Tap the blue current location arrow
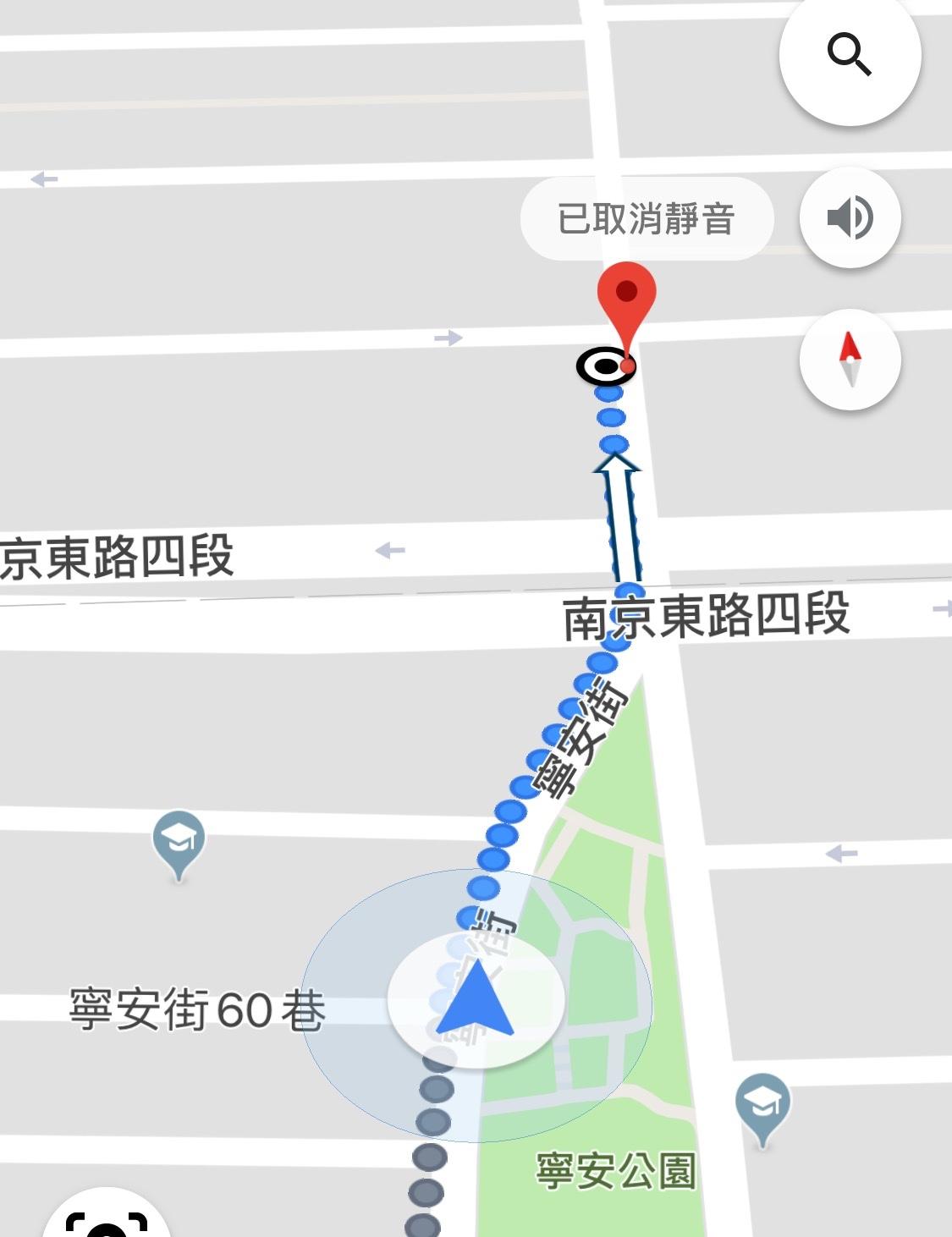The width and height of the screenshot is (952, 1237). (476, 1000)
